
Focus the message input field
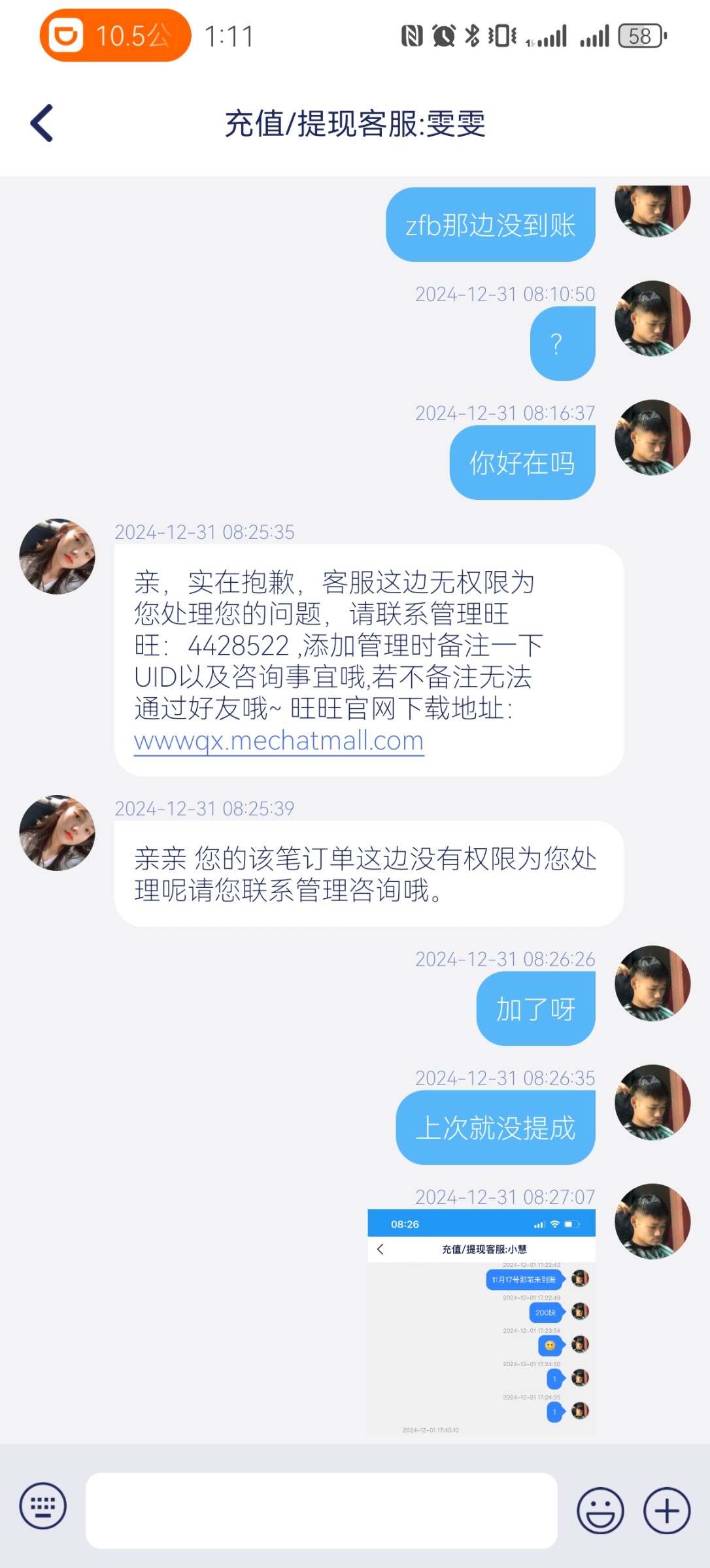coord(321,1511)
